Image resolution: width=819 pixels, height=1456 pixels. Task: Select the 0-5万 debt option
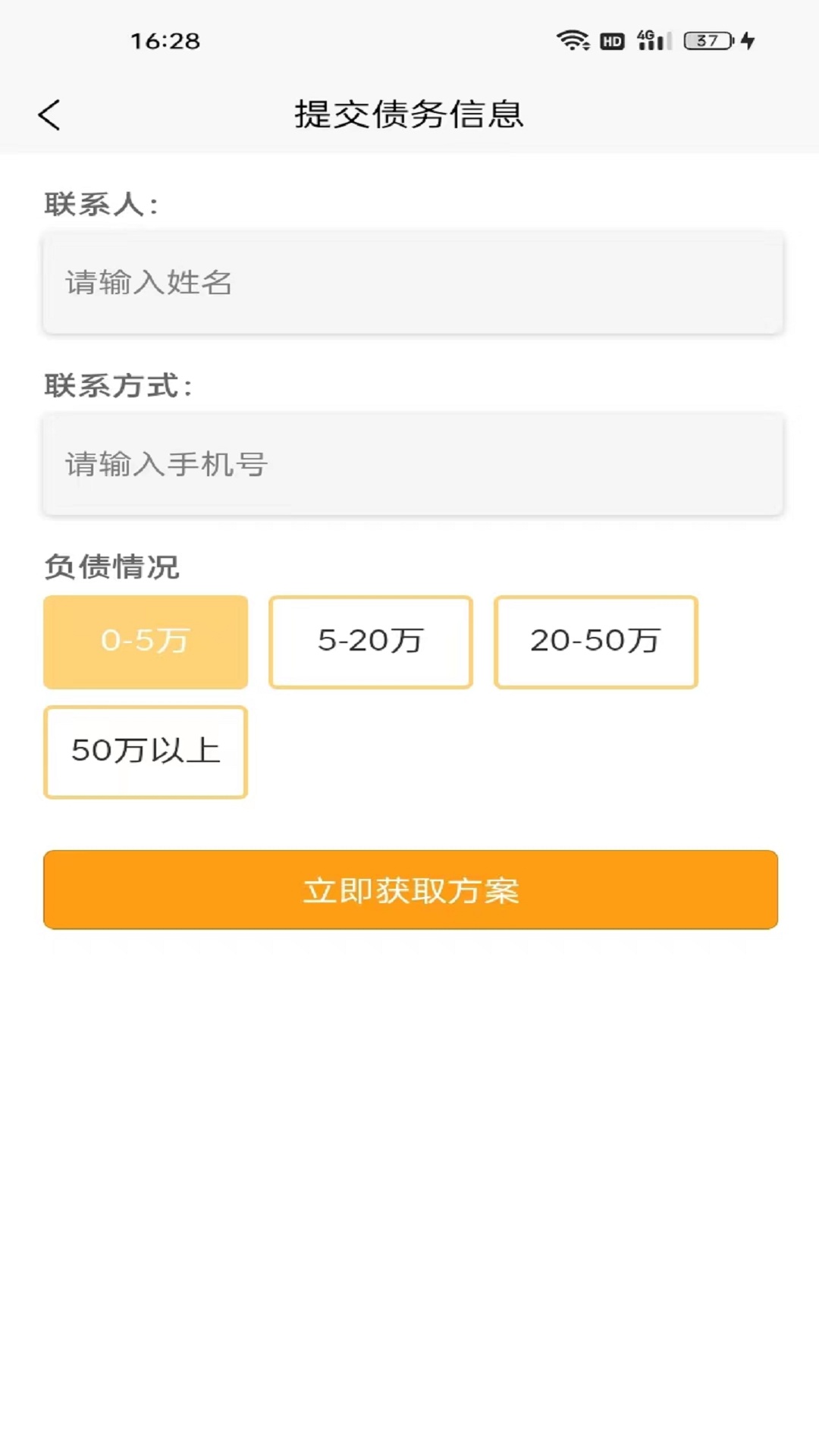(x=146, y=642)
